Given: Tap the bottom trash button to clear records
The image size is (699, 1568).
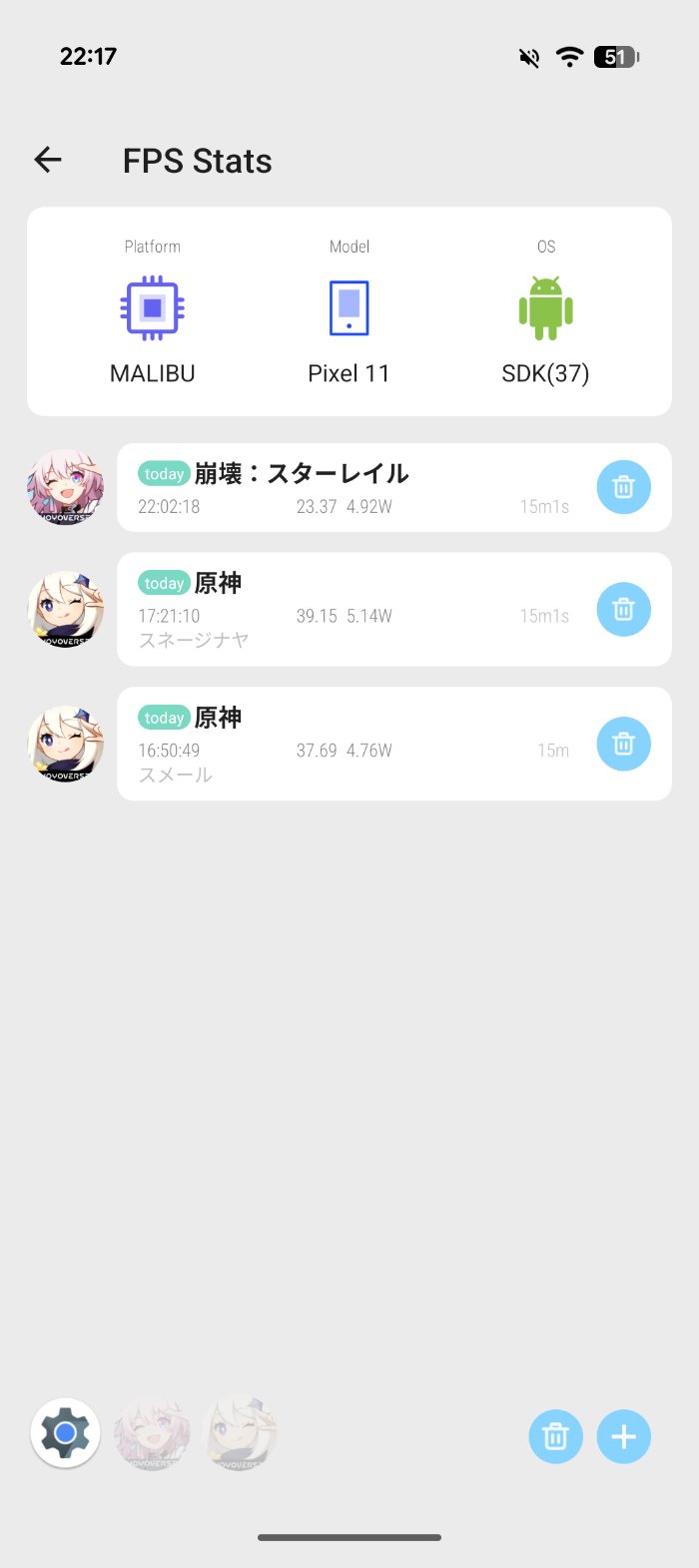Looking at the screenshot, I should 555,1436.
